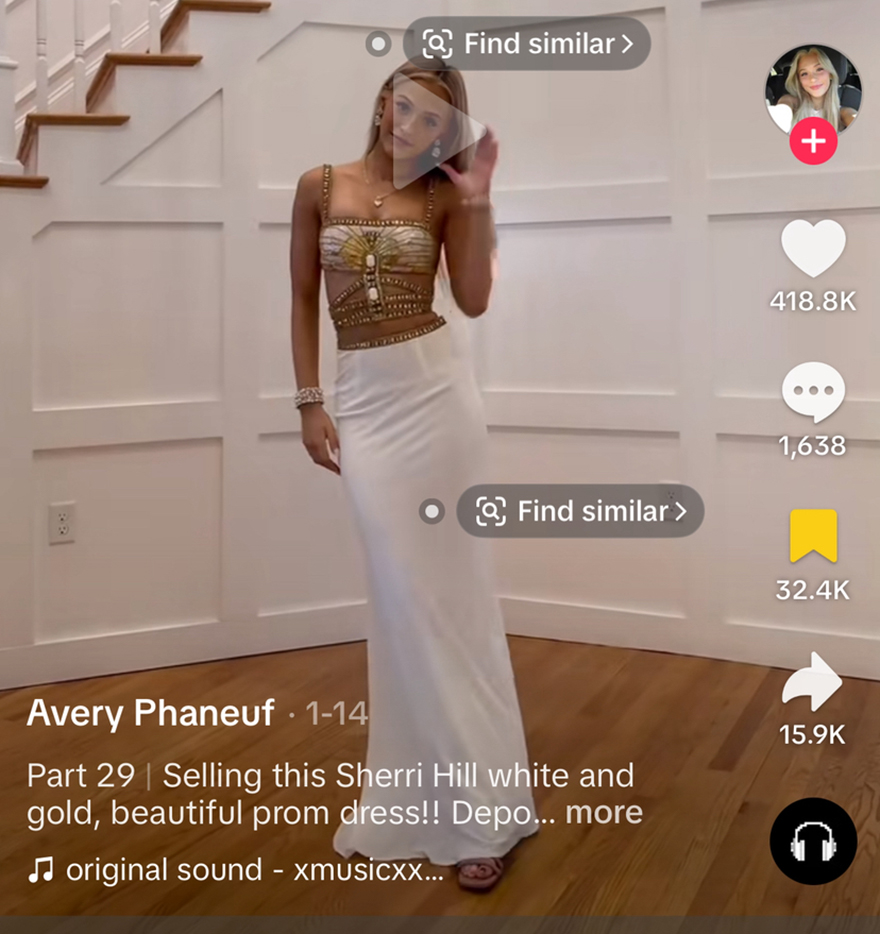Share this video
880x934 pixels.
point(812,682)
